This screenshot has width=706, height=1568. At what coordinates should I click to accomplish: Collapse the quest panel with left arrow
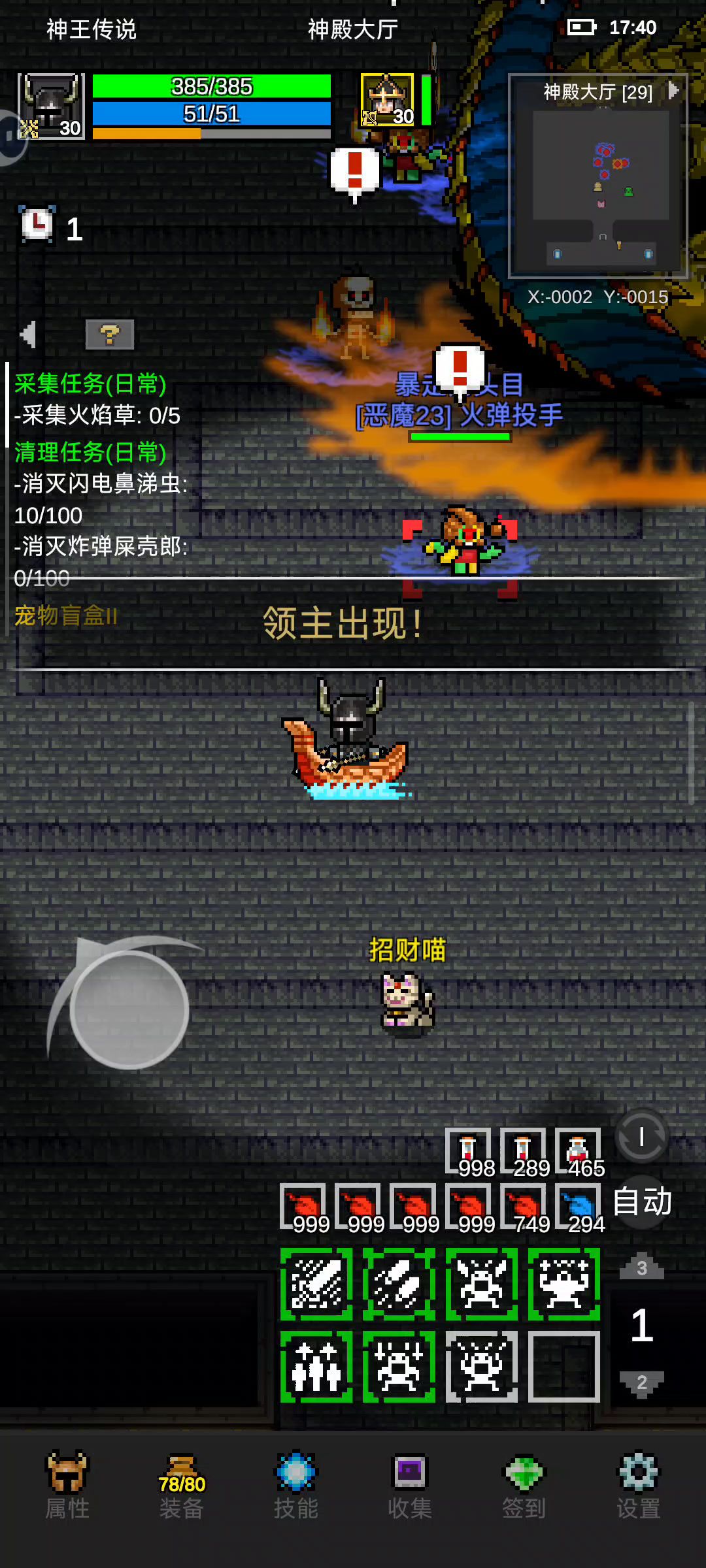[x=28, y=335]
